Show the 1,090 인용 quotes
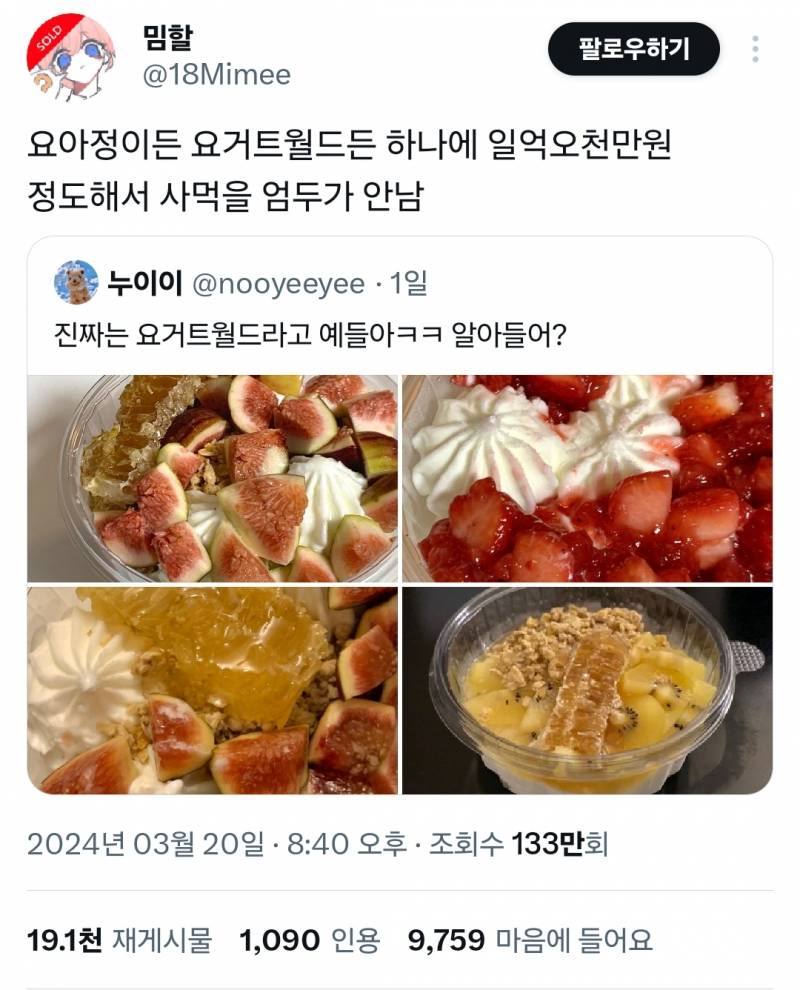This screenshot has width=800, height=990. click(310, 939)
